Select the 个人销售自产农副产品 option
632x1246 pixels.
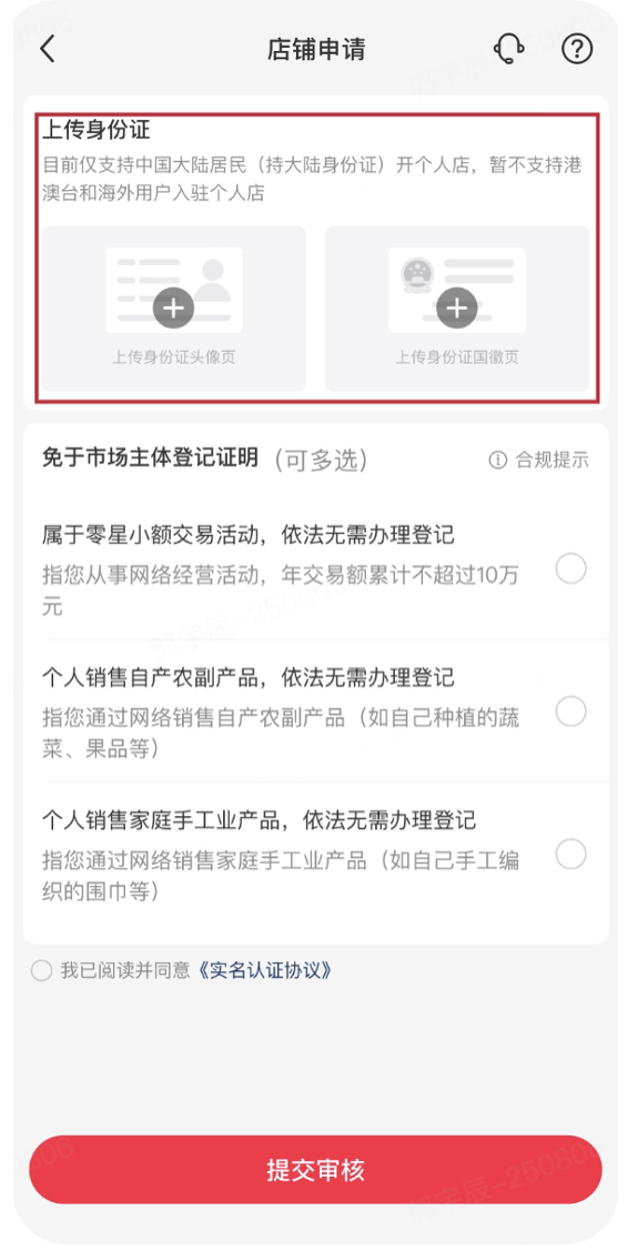571,712
